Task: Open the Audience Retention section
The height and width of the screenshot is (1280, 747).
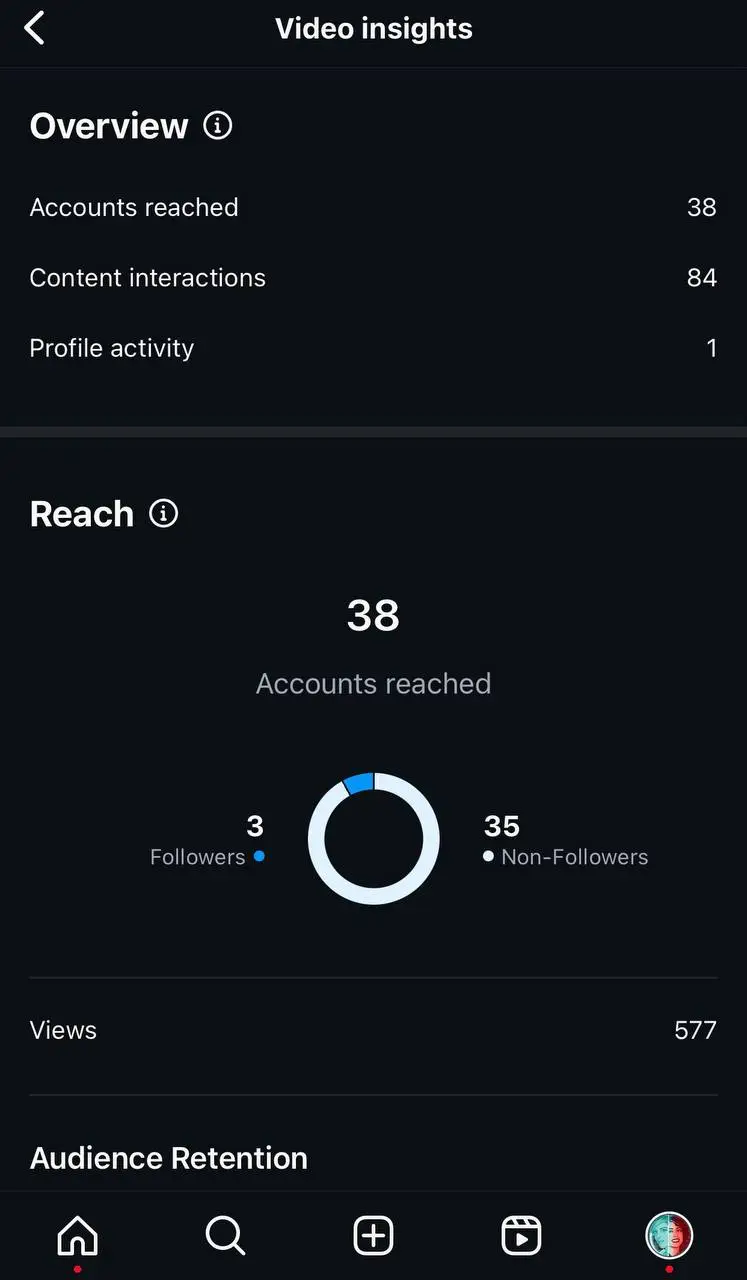Action: coord(168,1158)
